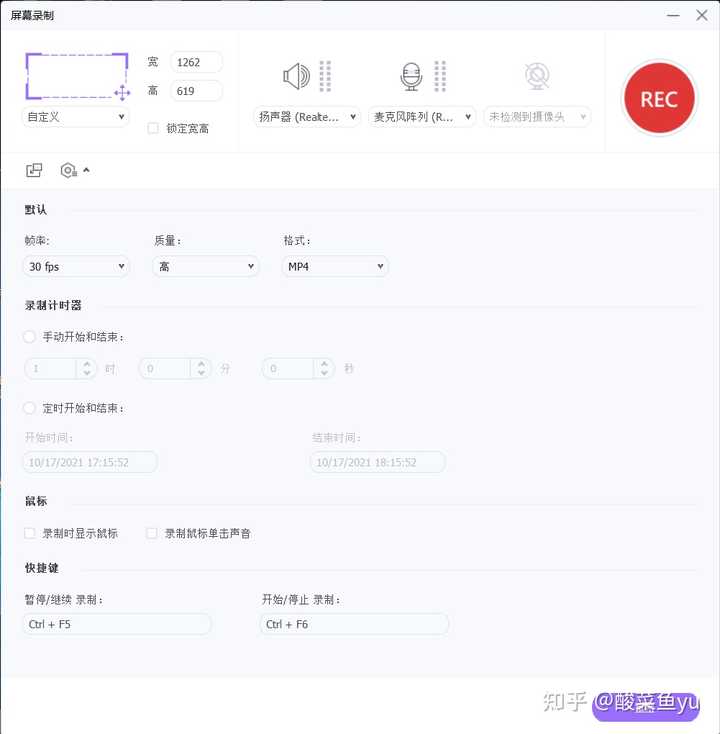
Task: Select 手动开始和结束 radio option
Action: tap(30, 337)
